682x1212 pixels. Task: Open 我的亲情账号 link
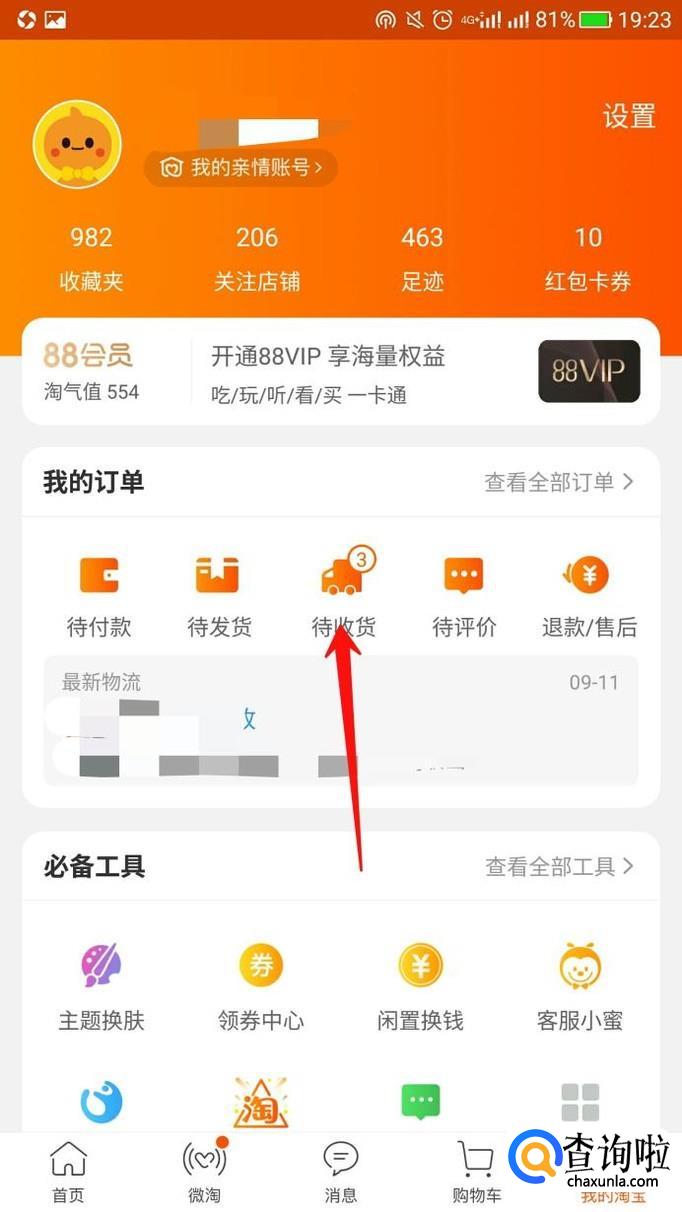click(x=241, y=167)
